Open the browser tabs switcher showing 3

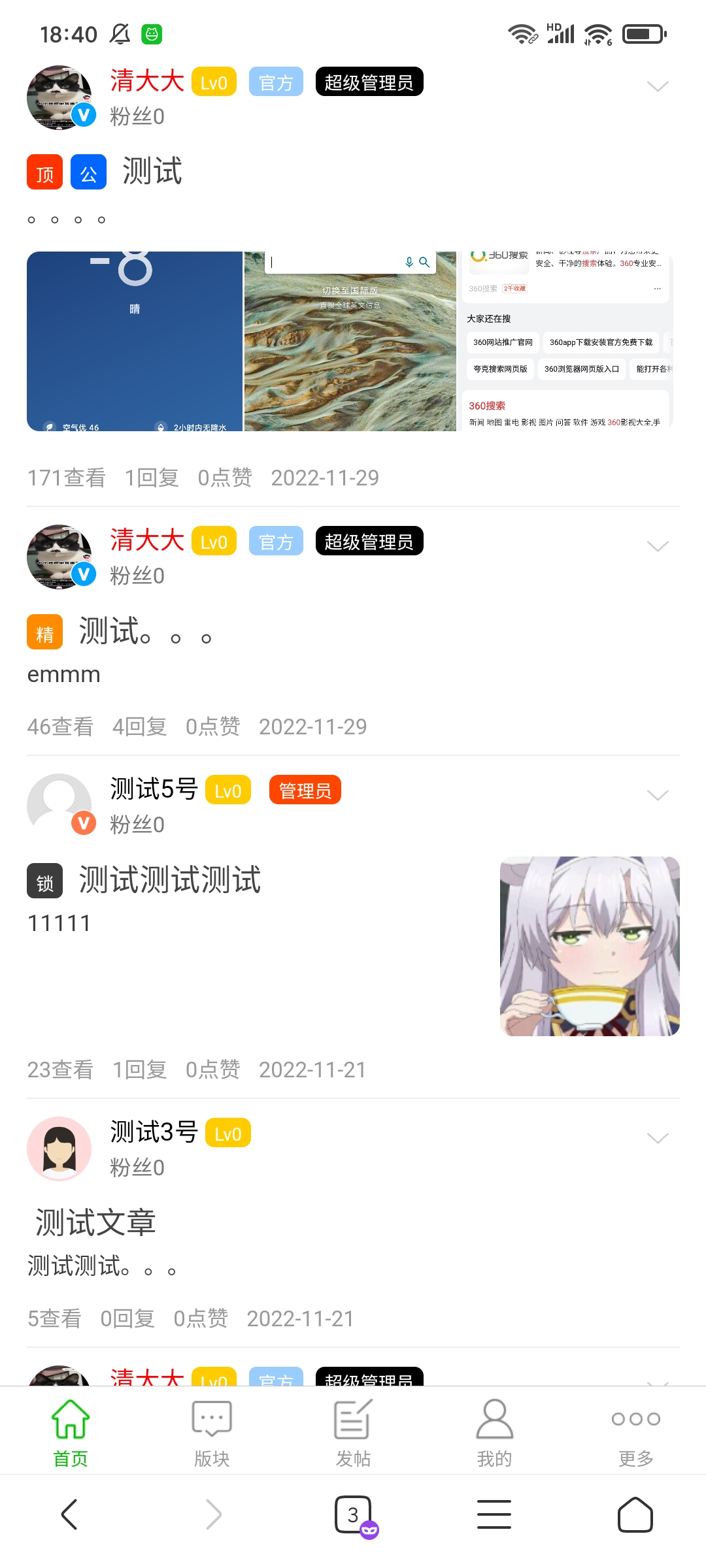(353, 1514)
